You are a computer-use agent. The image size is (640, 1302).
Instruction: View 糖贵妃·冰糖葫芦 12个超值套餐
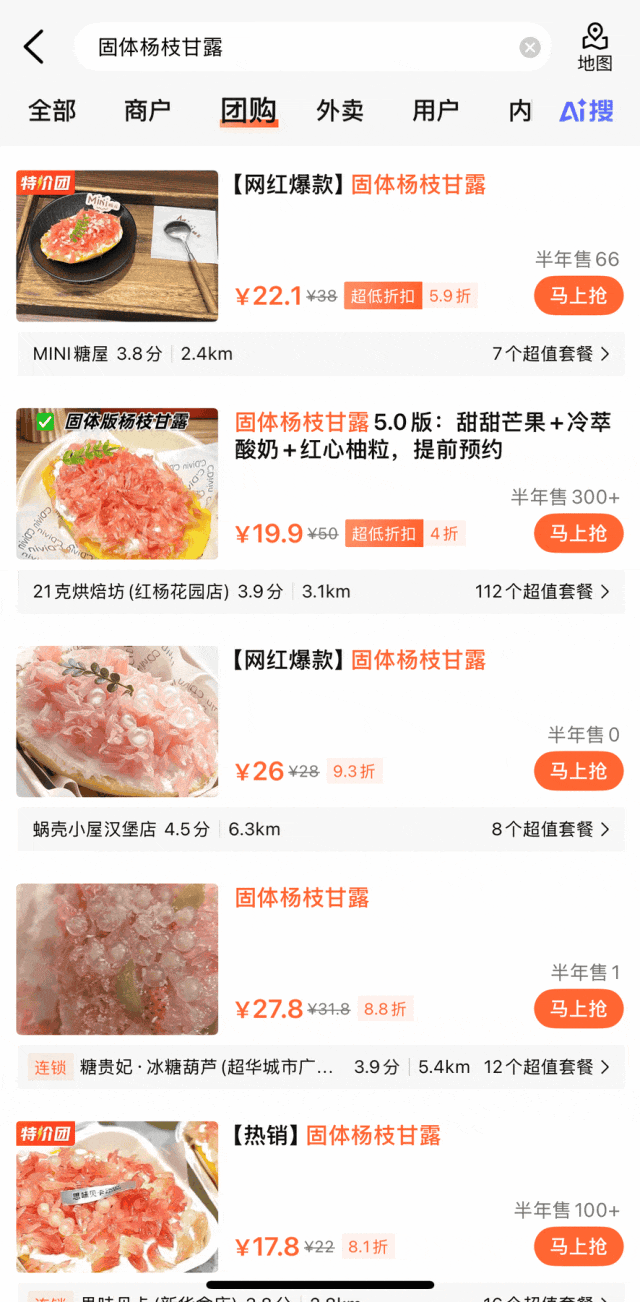[x=546, y=1067]
